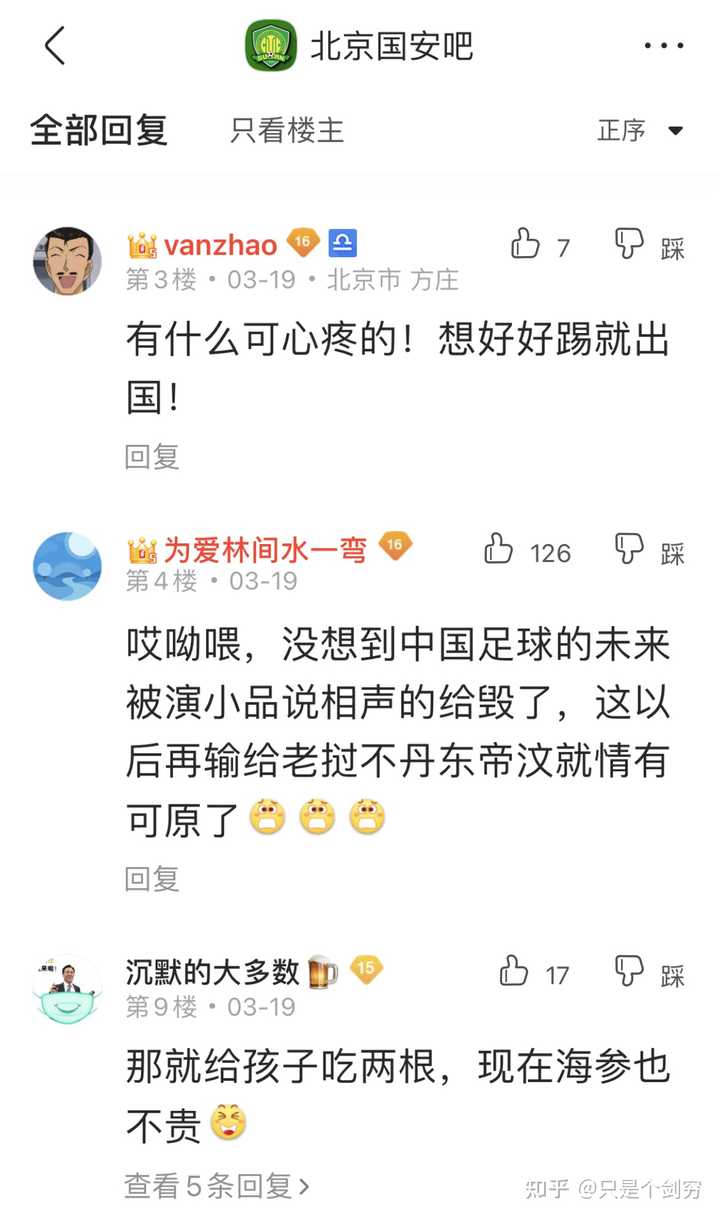Open 沉默的大多数's profile avatar
The height and width of the screenshot is (1218, 720).
[67, 989]
